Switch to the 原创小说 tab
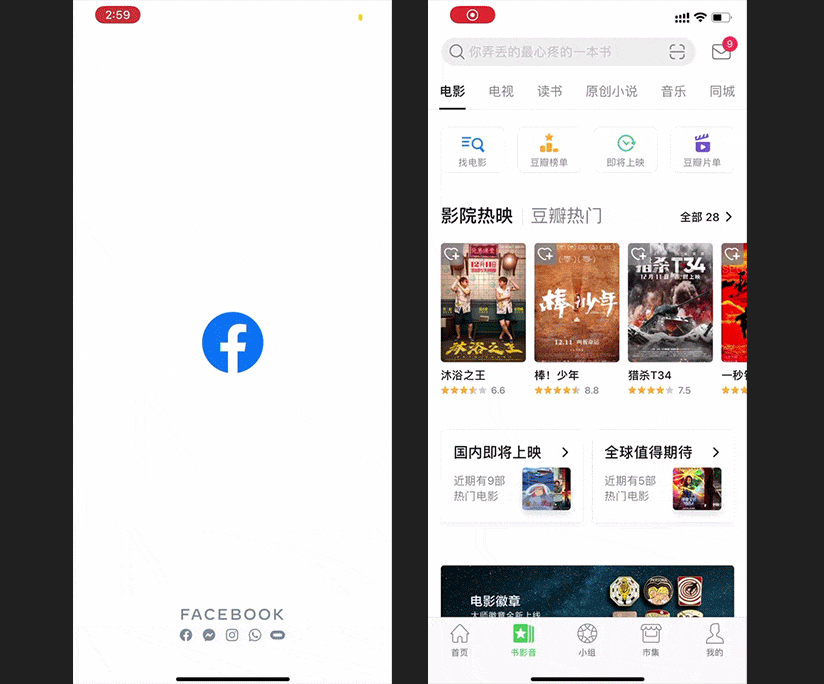The width and height of the screenshot is (824, 684). [x=611, y=91]
